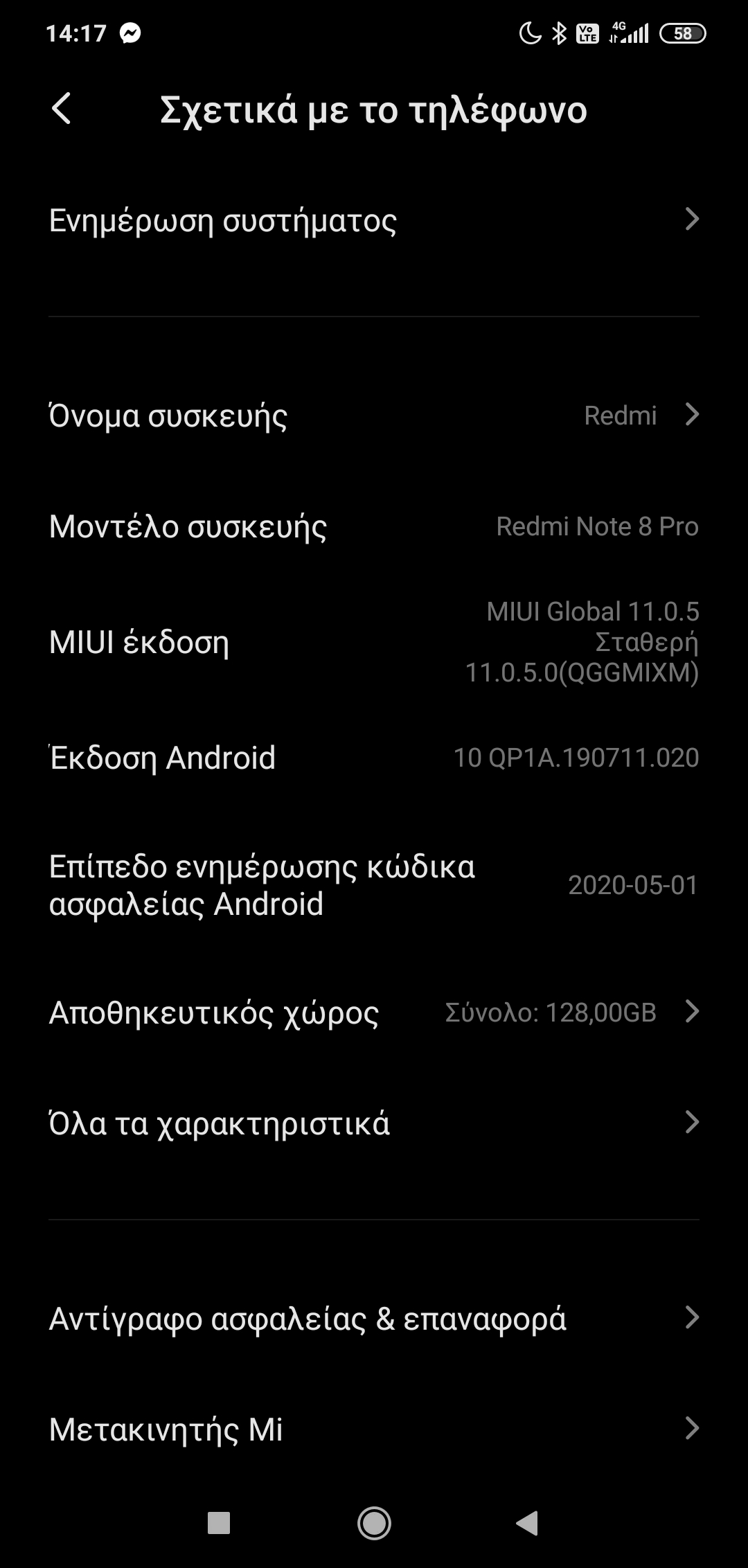
Task: Open Αντίγραφο ασφαλείας & επαναφορά
Action: [x=374, y=1318]
